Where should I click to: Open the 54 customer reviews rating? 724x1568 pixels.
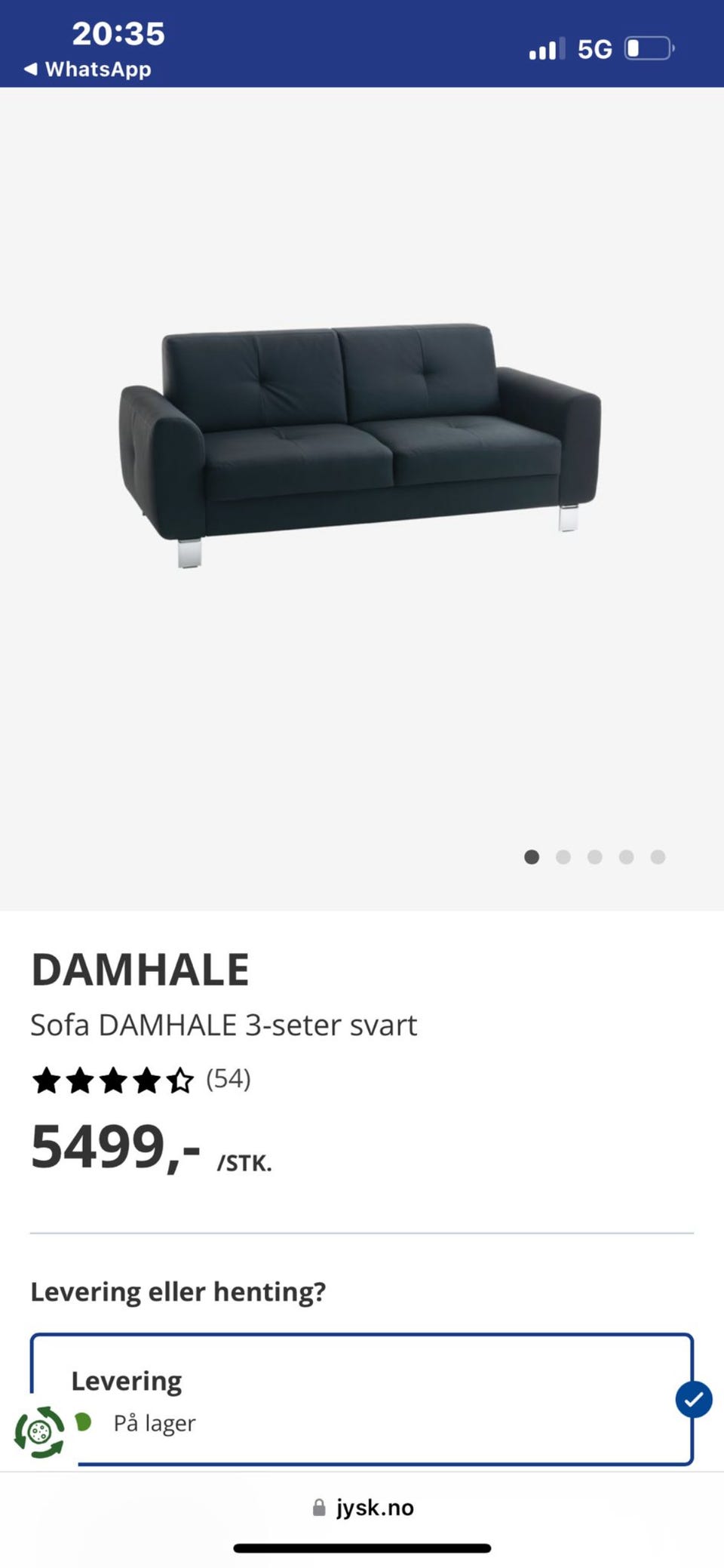coord(141,1080)
